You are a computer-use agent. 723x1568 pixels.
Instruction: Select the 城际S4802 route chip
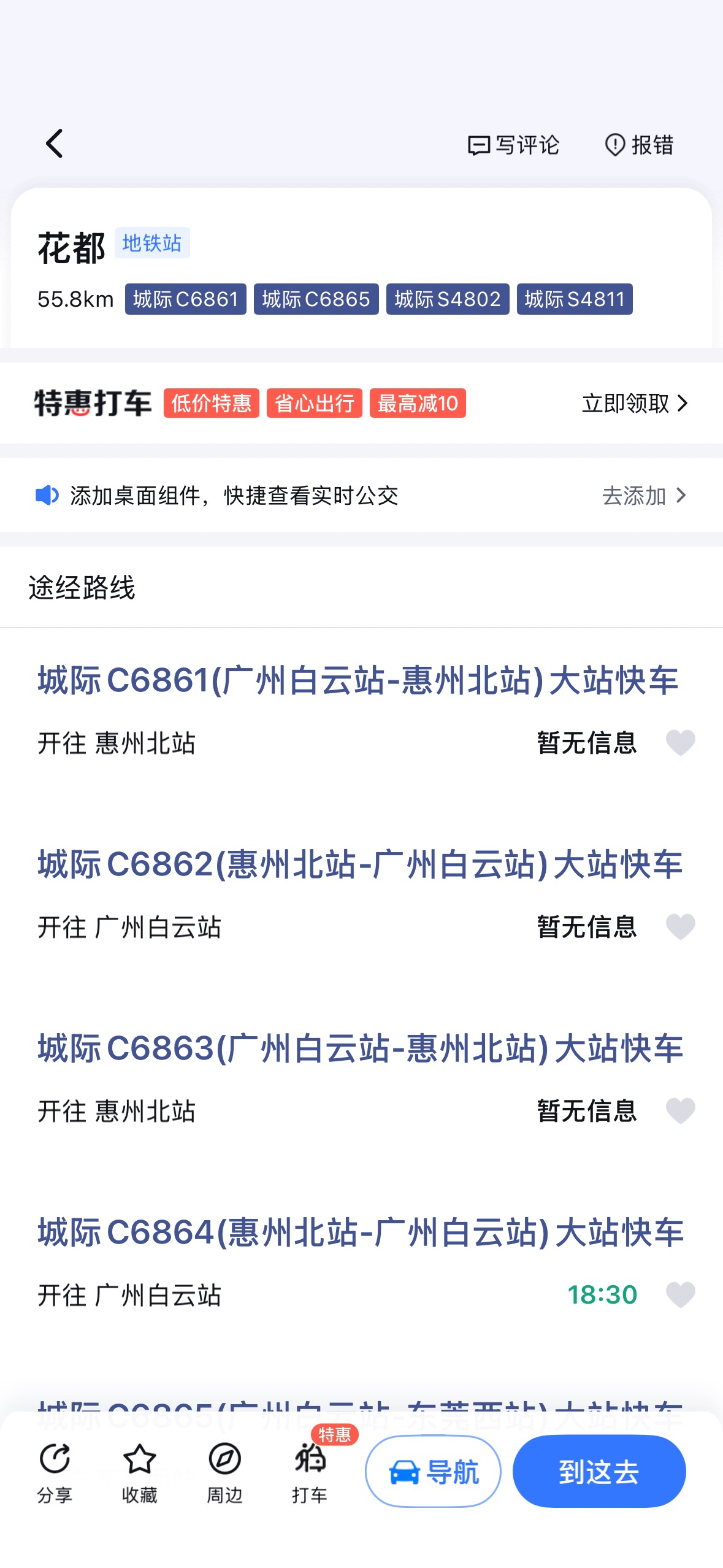click(447, 299)
